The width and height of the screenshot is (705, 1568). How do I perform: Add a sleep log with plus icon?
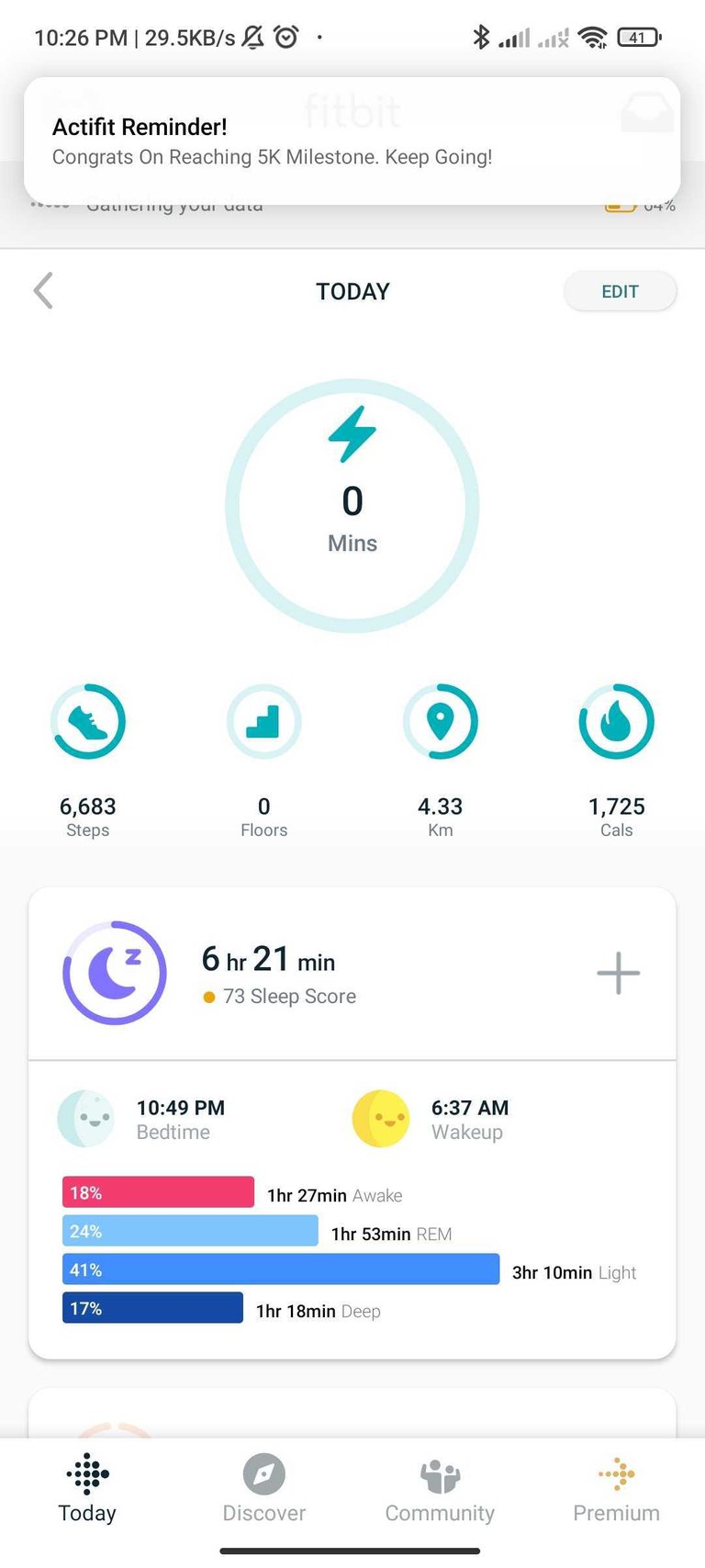[x=619, y=974]
